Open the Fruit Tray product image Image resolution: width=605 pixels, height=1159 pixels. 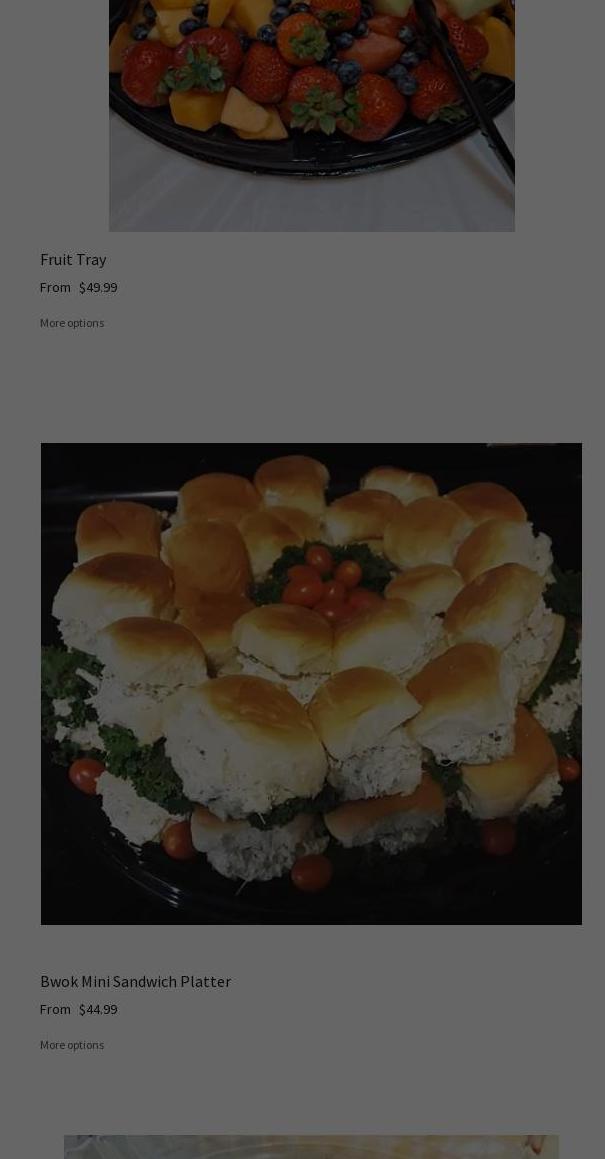311,110
